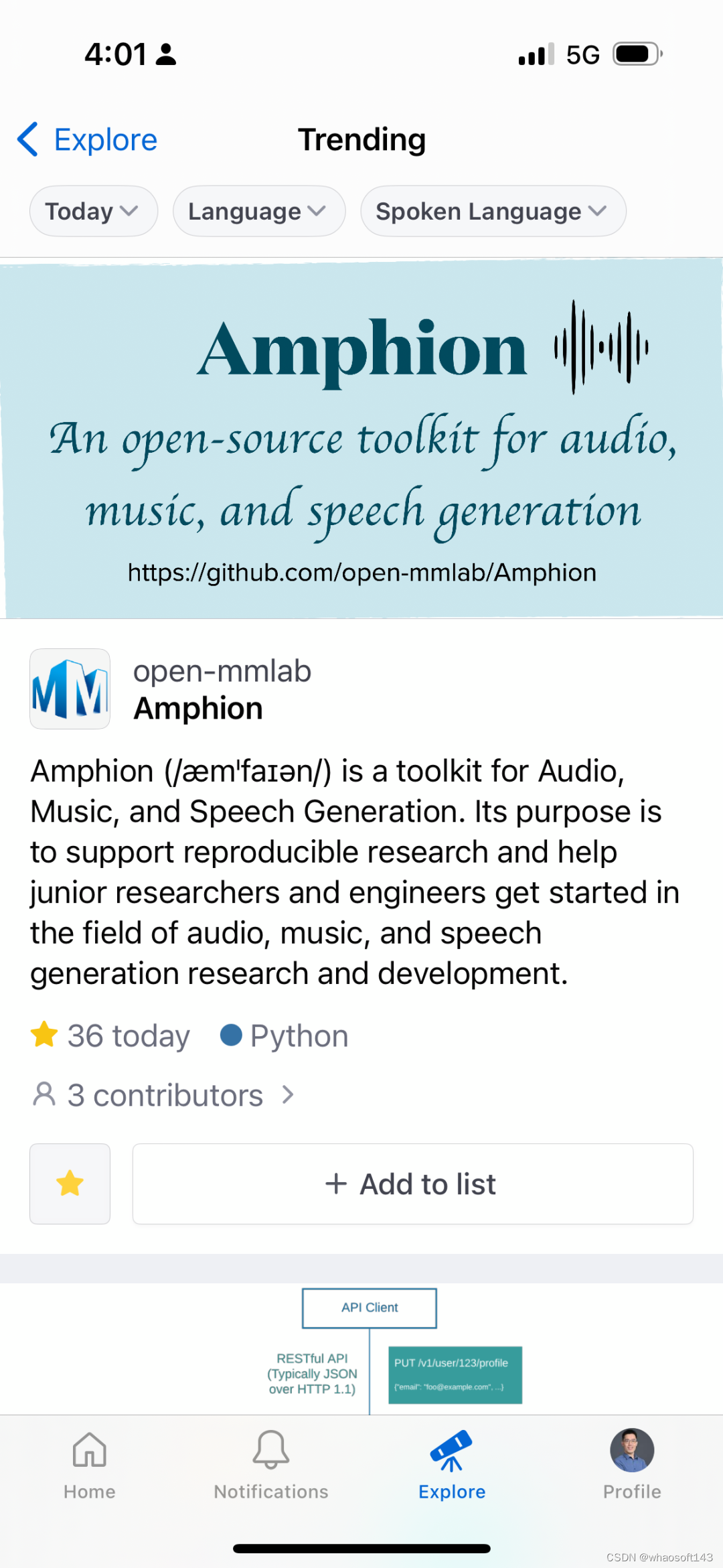This screenshot has height=1568, width=723.
Task: Toggle the star for the Amphion repository
Action: point(70,1183)
